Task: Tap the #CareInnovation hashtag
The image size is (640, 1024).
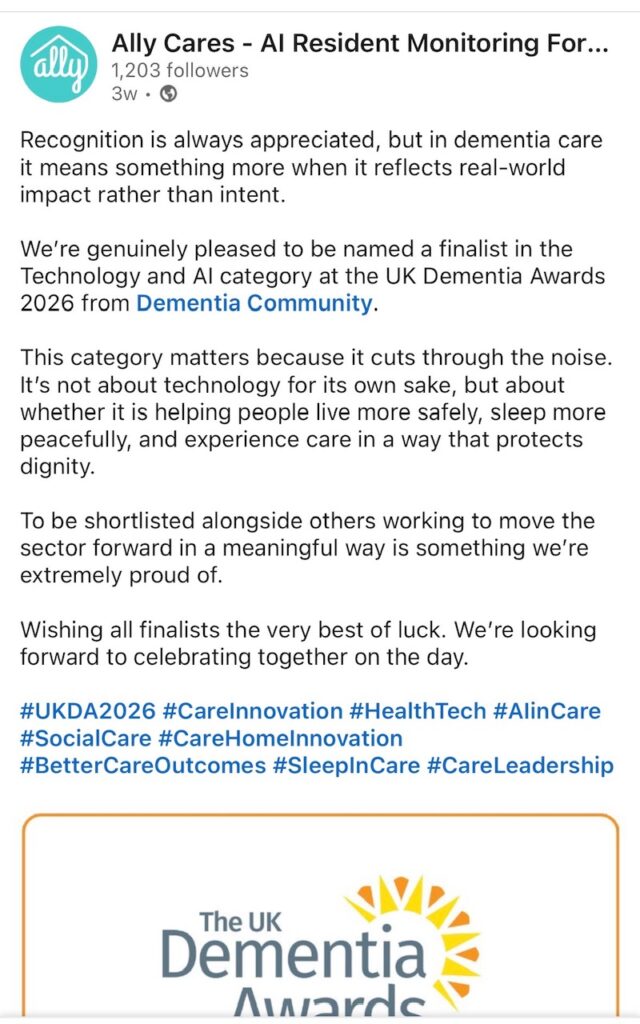Action: (x=252, y=711)
